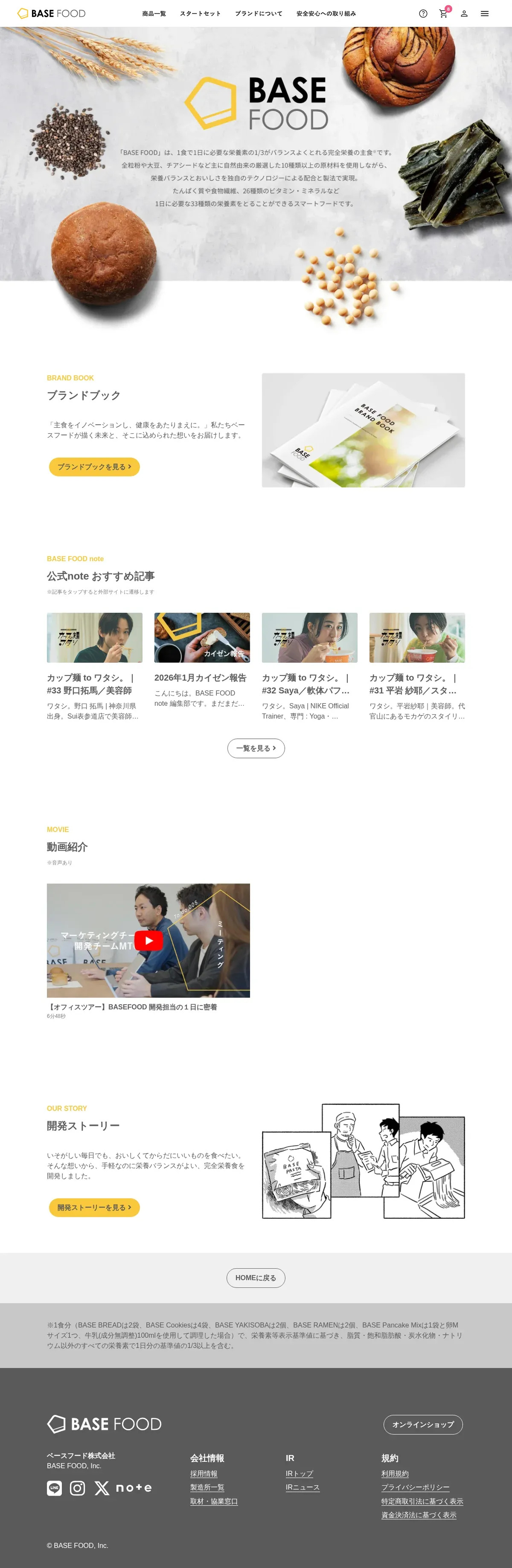Tap 開発ストーリーを見る button

tap(94, 1207)
